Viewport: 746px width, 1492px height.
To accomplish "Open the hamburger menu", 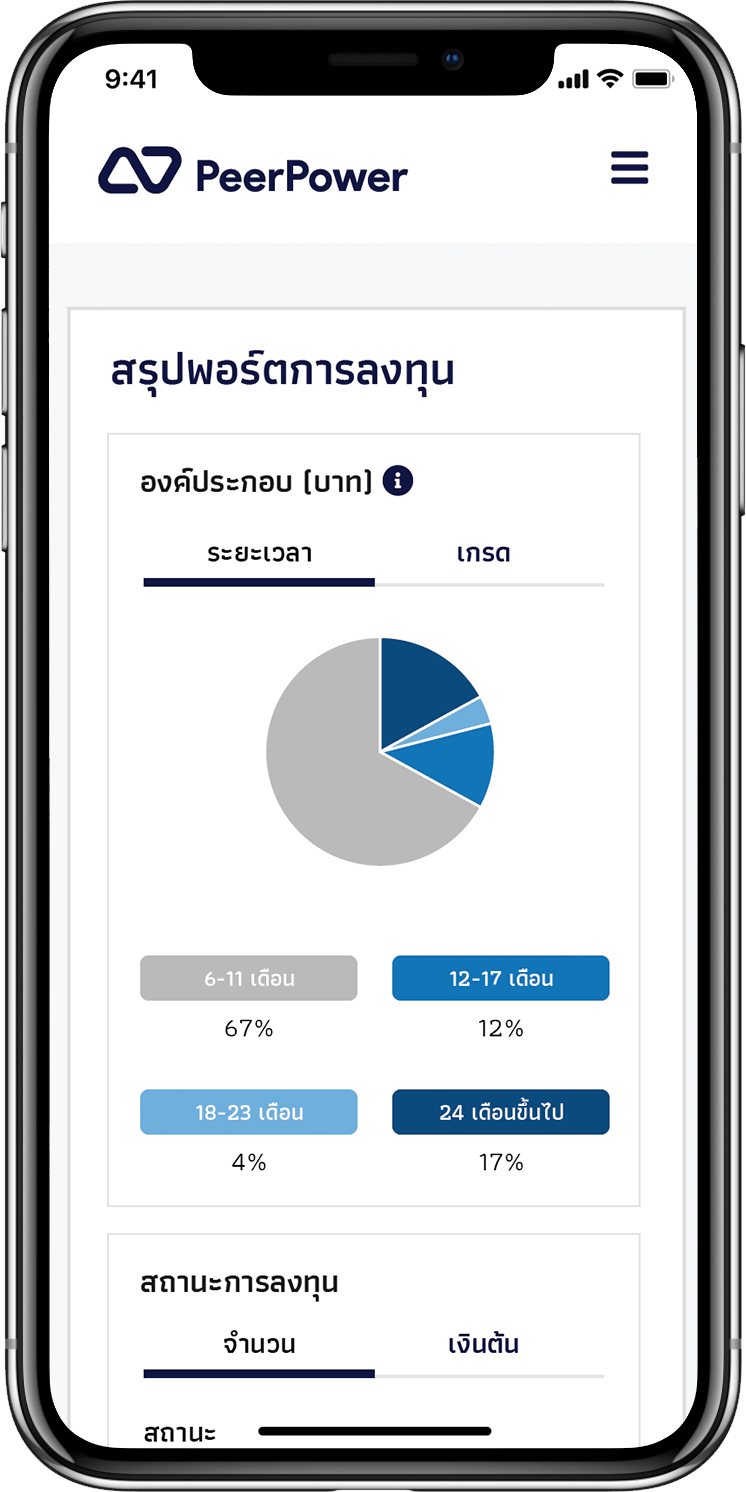I will click(x=629, y=168).
